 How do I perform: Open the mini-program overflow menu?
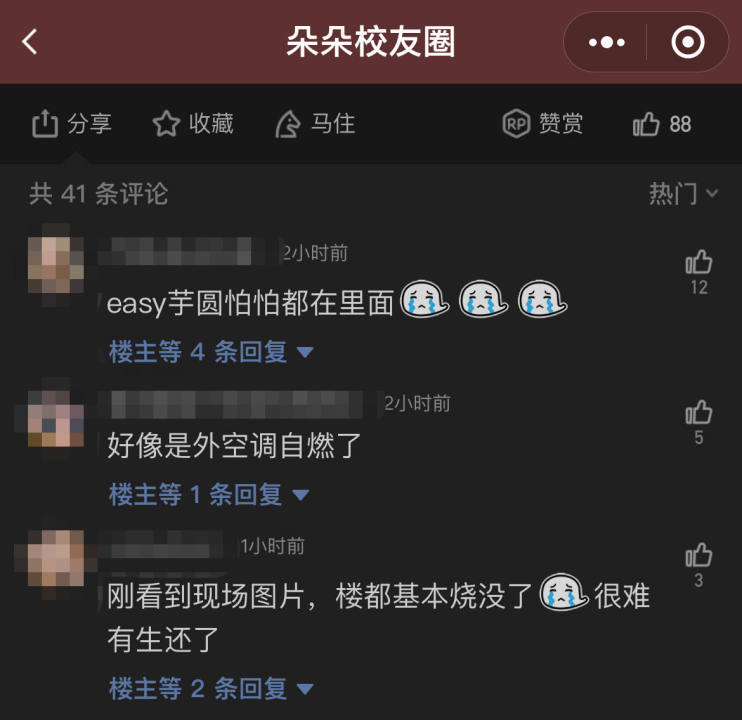(607, 42)
